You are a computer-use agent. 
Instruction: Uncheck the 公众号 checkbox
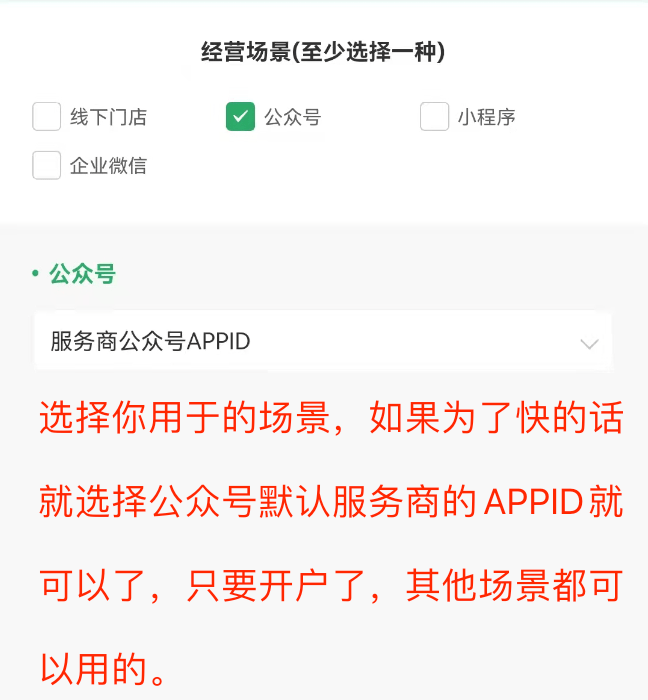coord(240,117)
